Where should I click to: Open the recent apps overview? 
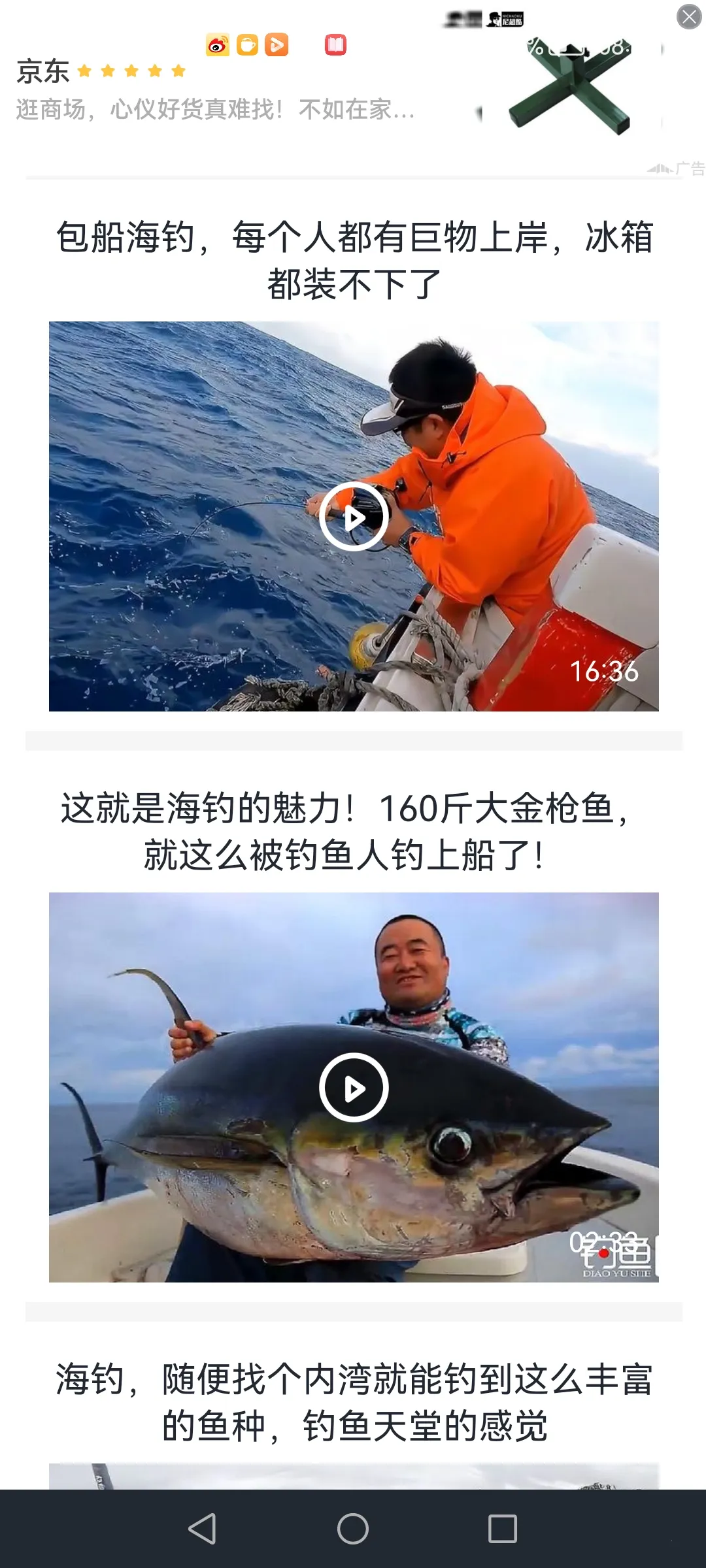503,1529
